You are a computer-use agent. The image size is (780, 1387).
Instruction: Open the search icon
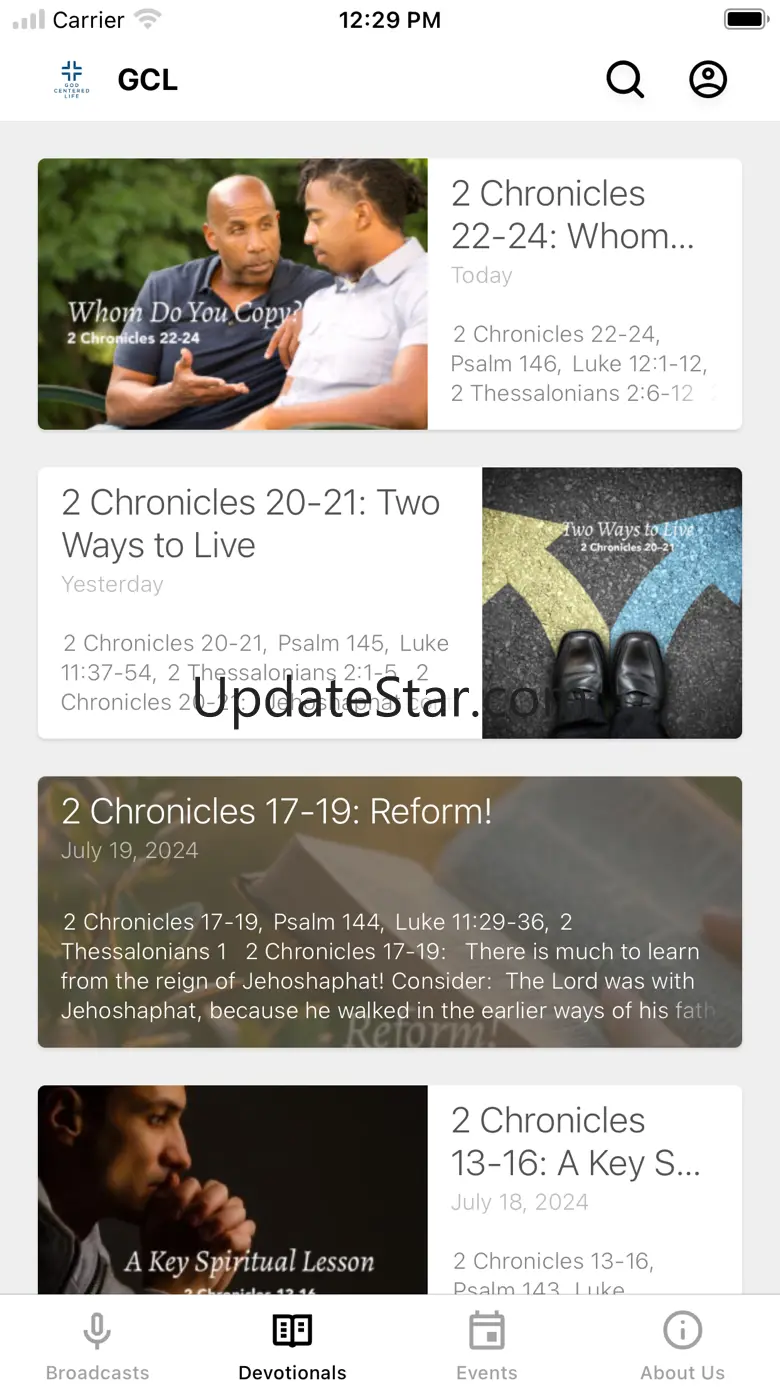click(625, 80)
